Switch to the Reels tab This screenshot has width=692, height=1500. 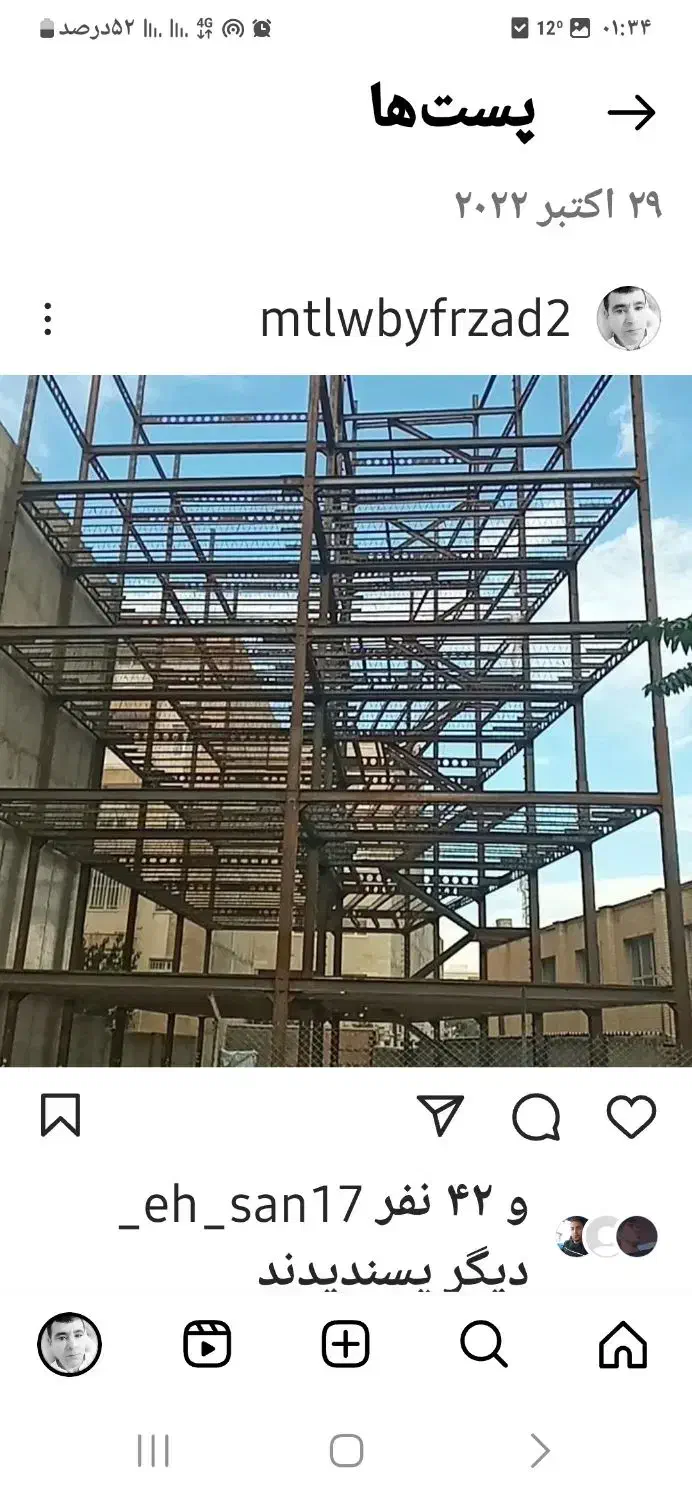pyautogui.click(x=207, y=1345)
